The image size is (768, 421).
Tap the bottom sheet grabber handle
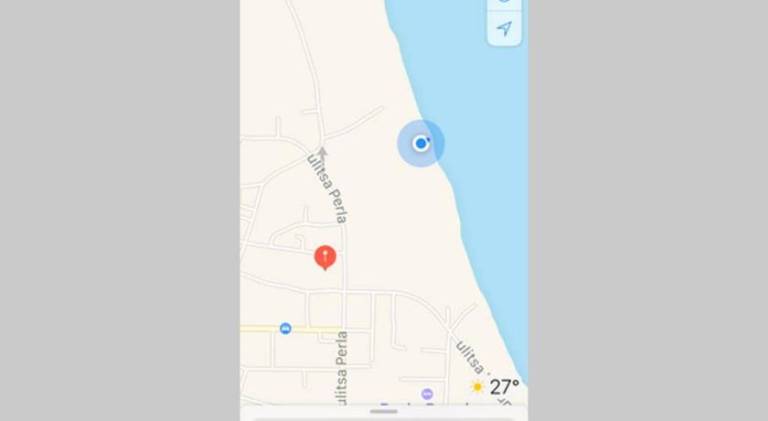[x=384, y=411]
